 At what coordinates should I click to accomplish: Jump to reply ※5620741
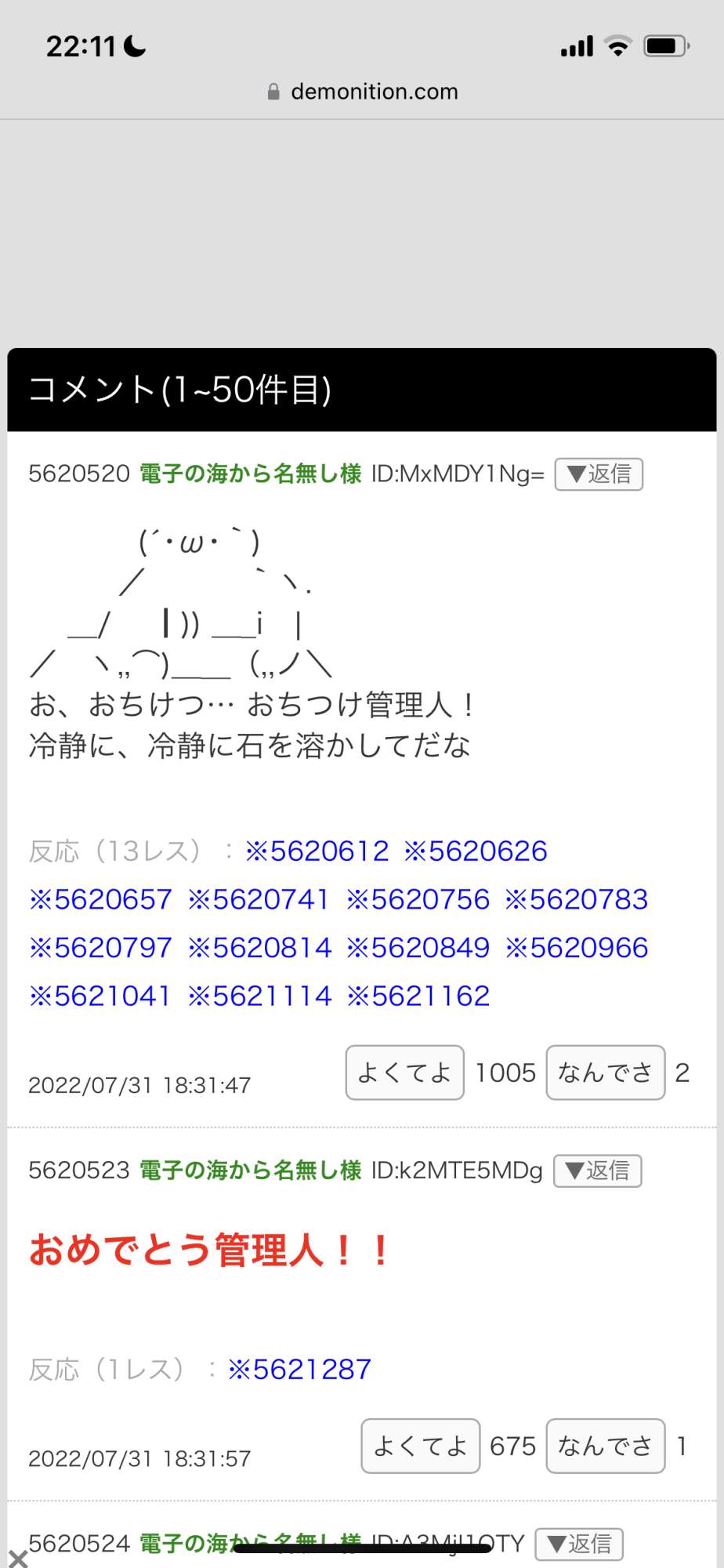259,899
